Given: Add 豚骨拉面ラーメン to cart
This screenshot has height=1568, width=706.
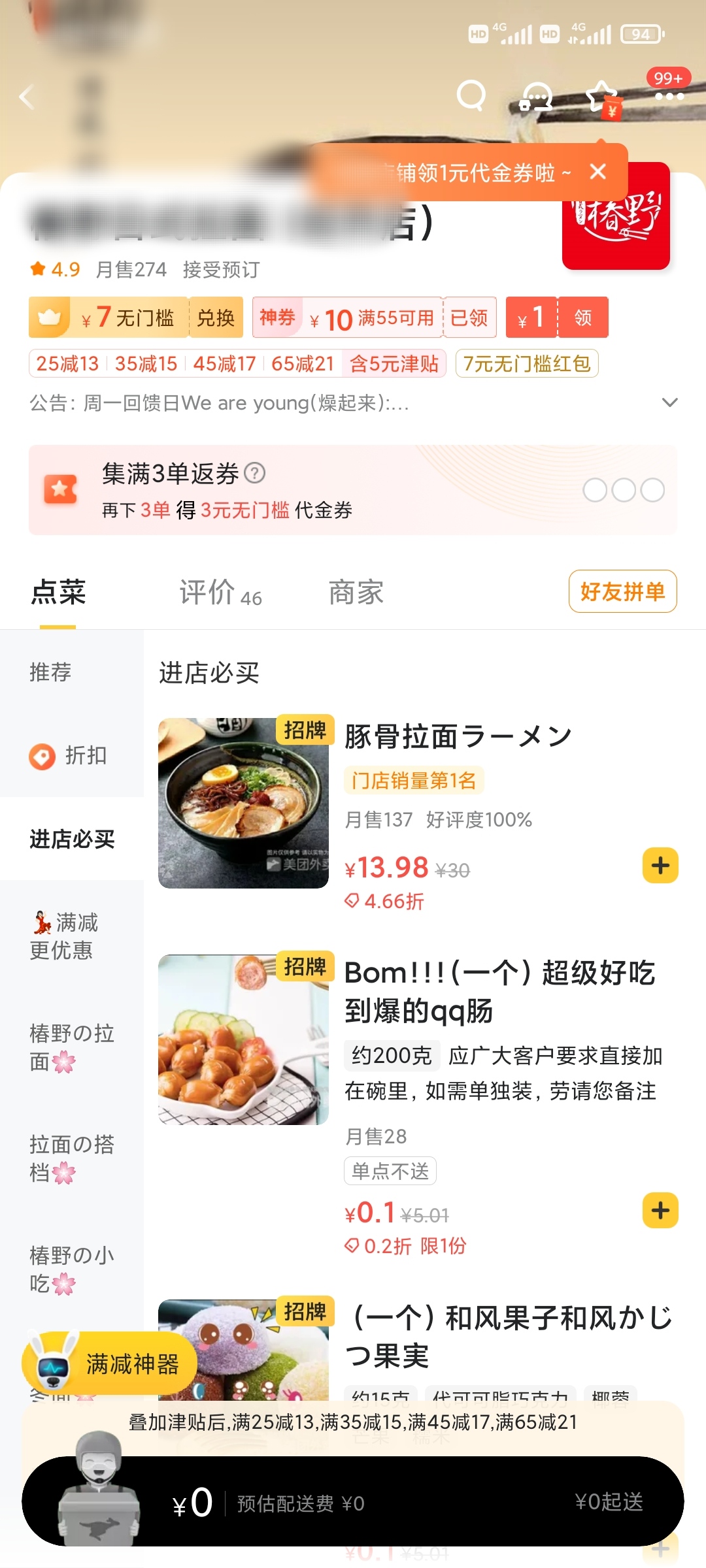Looking at the screenshot, I should pyautogui.click(x=660, y=866).
